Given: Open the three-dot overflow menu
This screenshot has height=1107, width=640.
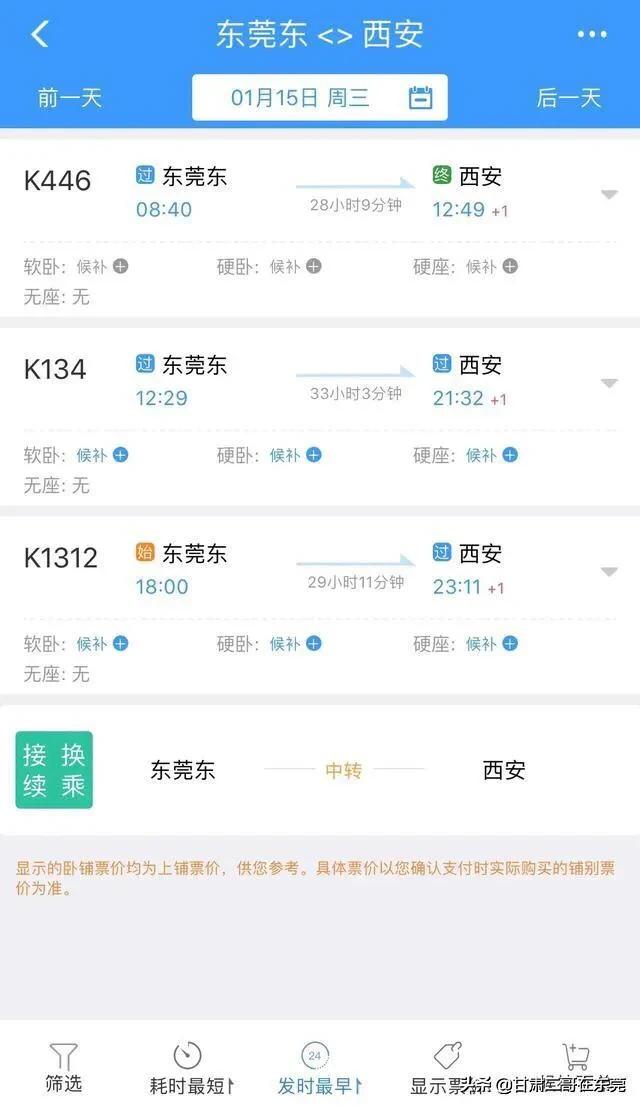Looking at the screenshot, I should click(x=591, y=34).
